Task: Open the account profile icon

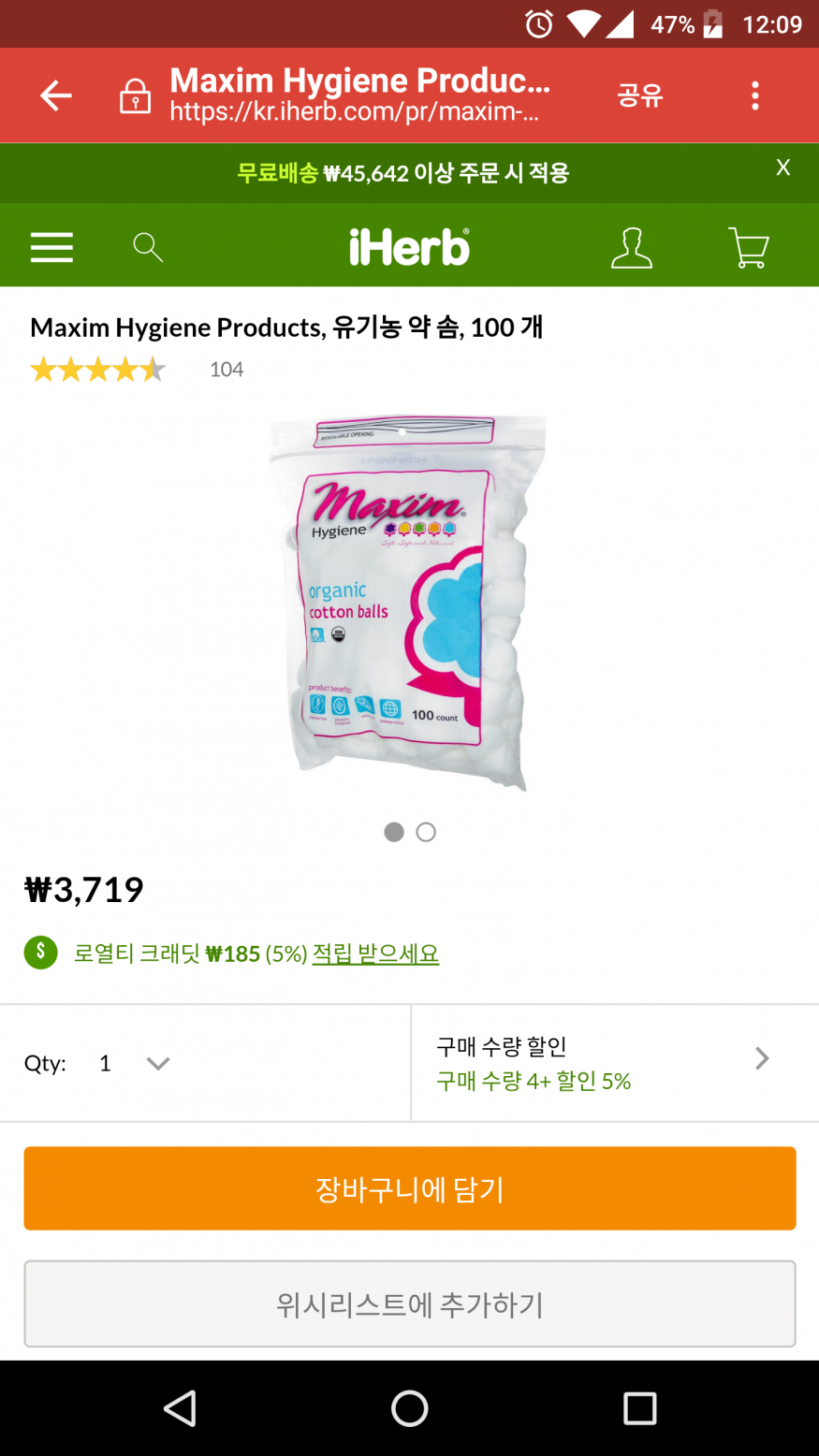Action: click(632, 248)
